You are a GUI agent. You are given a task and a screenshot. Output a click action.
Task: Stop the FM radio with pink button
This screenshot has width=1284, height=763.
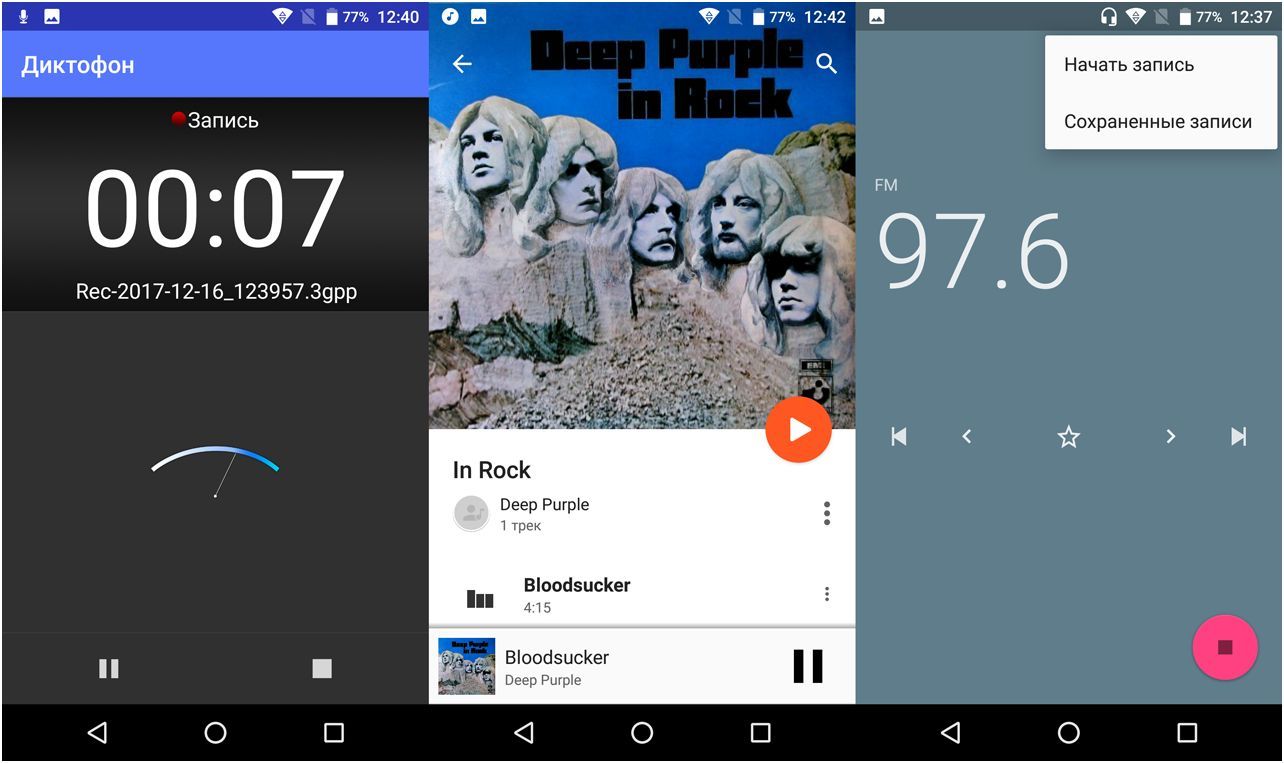(x=1224, y=647)
